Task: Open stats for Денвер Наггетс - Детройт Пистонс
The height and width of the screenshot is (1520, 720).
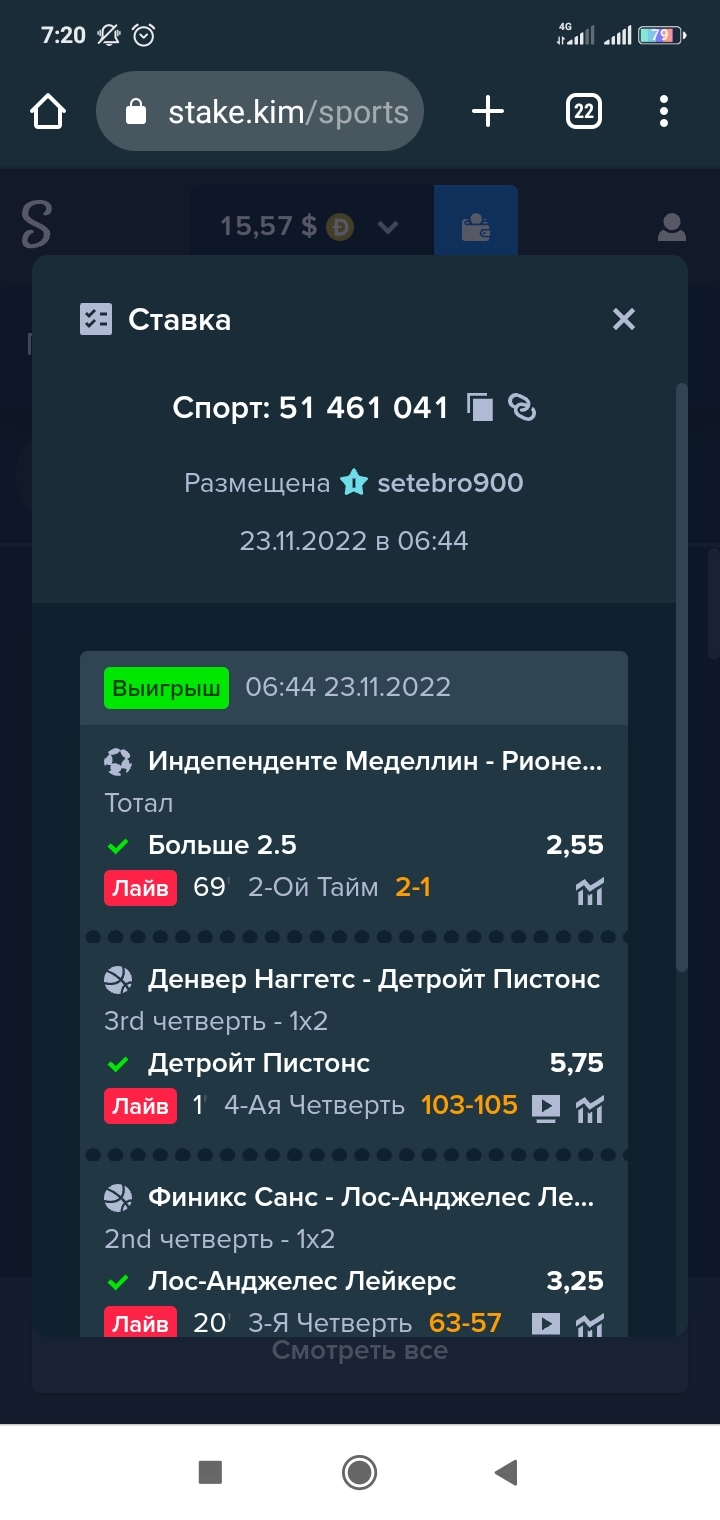Action: click(590, 1108)
